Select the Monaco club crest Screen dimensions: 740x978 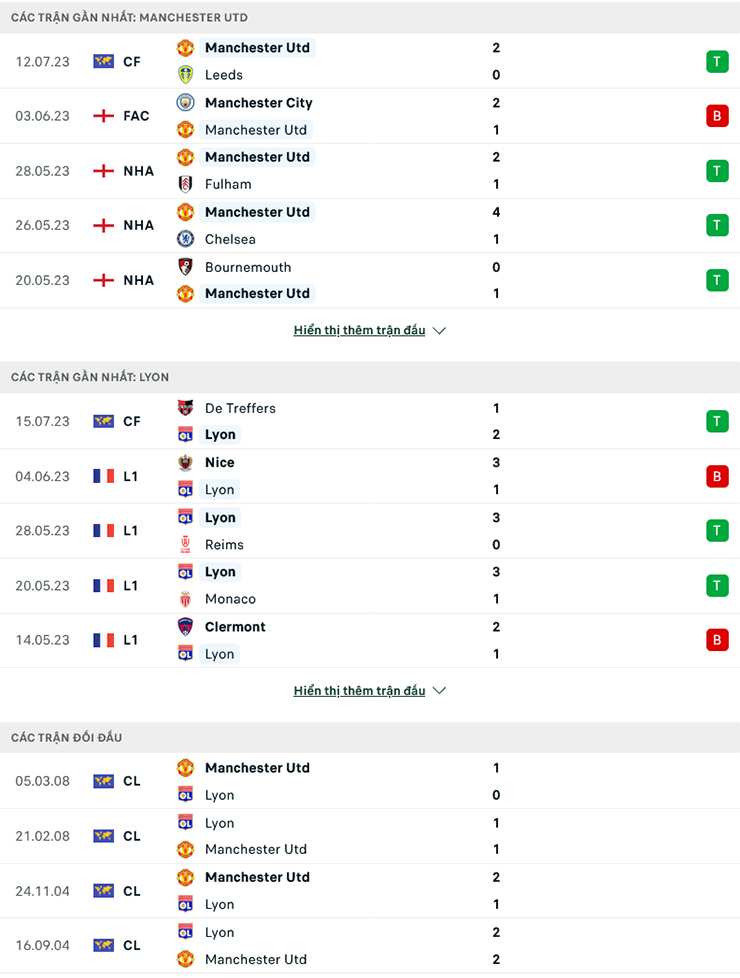click(x=186, y=599)
